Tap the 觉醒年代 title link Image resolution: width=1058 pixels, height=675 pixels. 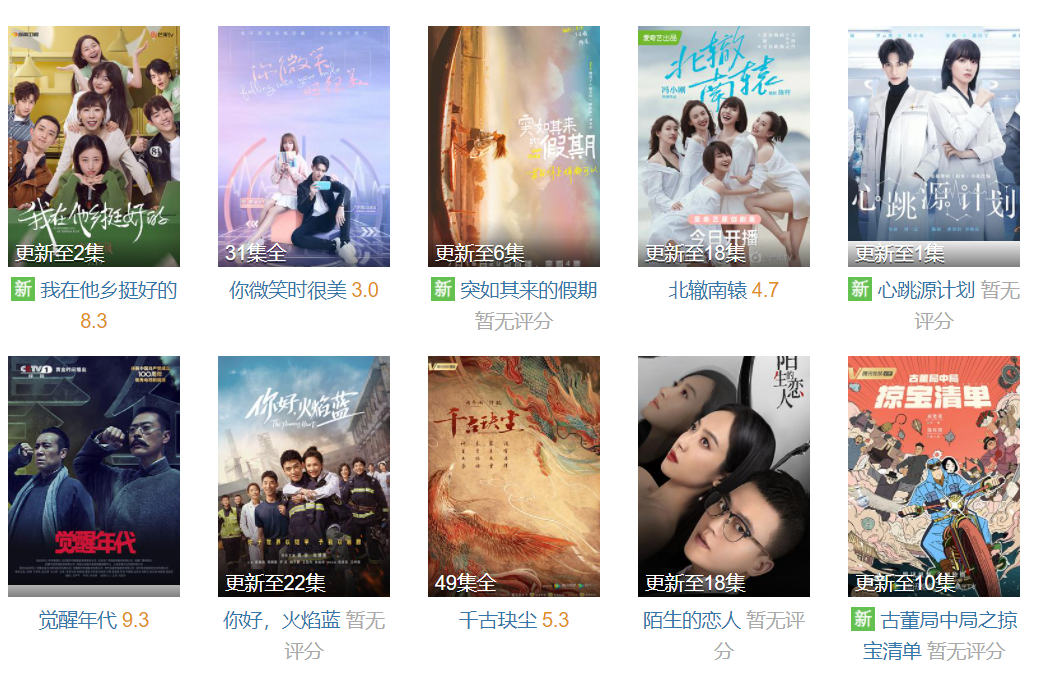tap(78, 621)
